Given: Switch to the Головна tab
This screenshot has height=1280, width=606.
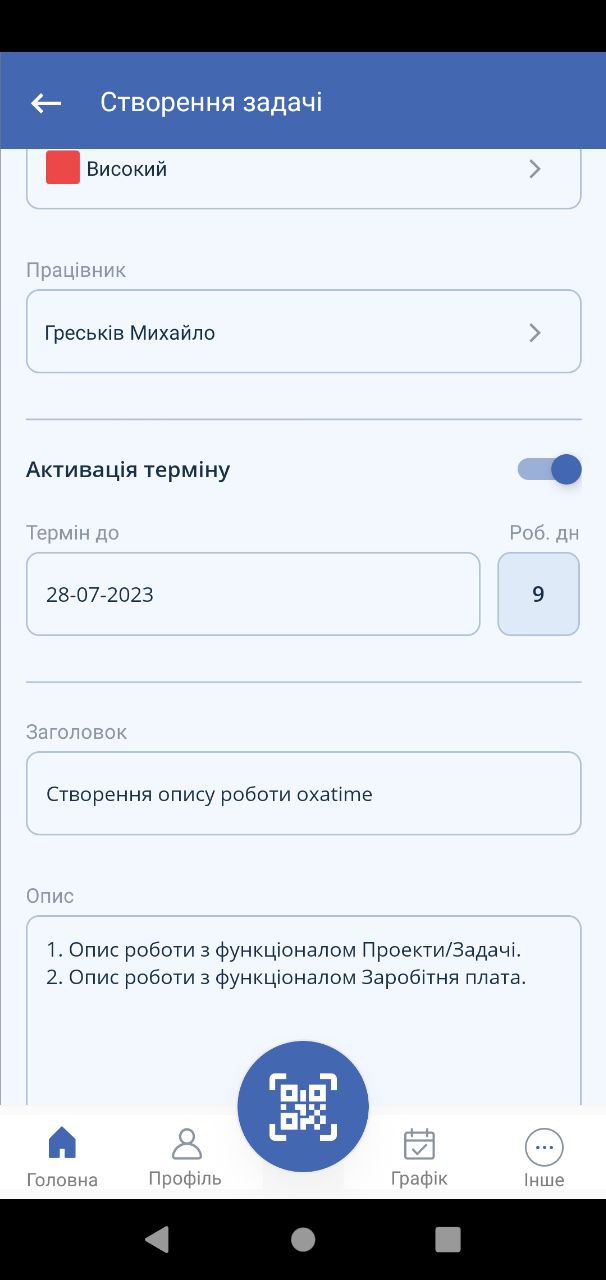Looking at the screenshot, I should pos(62,1157).
